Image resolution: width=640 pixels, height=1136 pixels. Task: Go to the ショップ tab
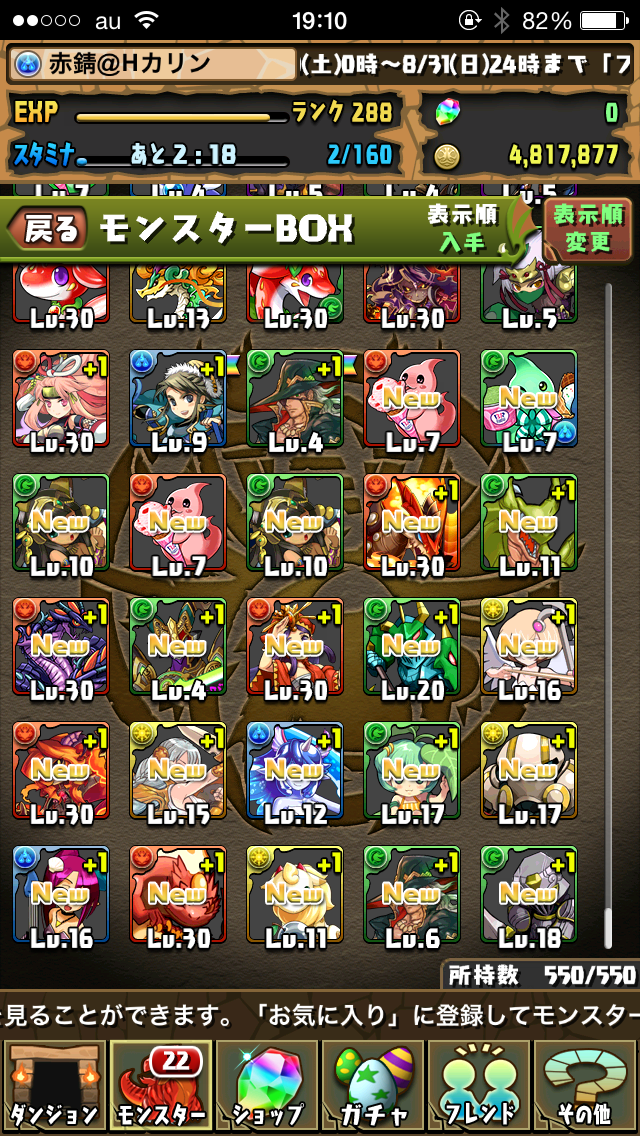click(267, 1085)
